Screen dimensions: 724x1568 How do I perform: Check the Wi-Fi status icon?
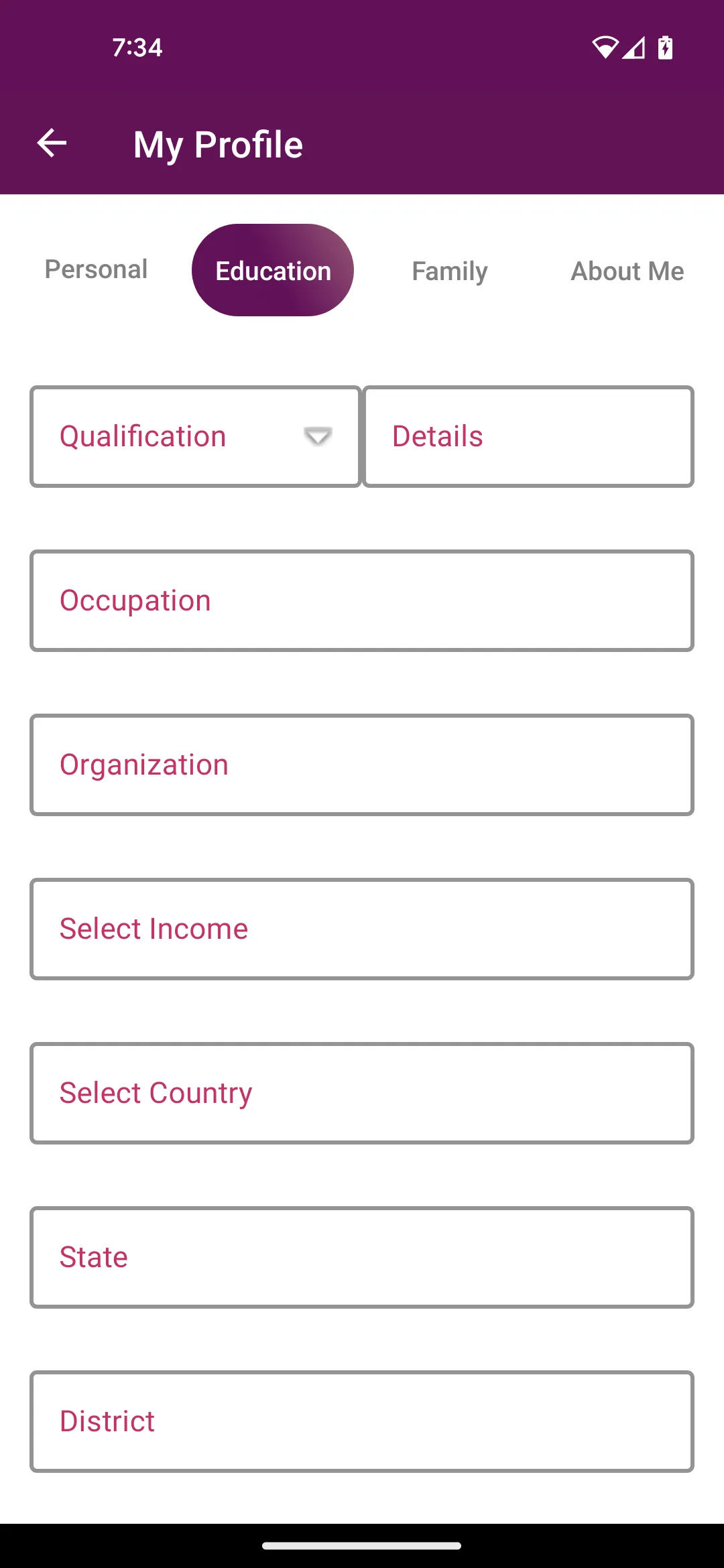pos(605,47)
